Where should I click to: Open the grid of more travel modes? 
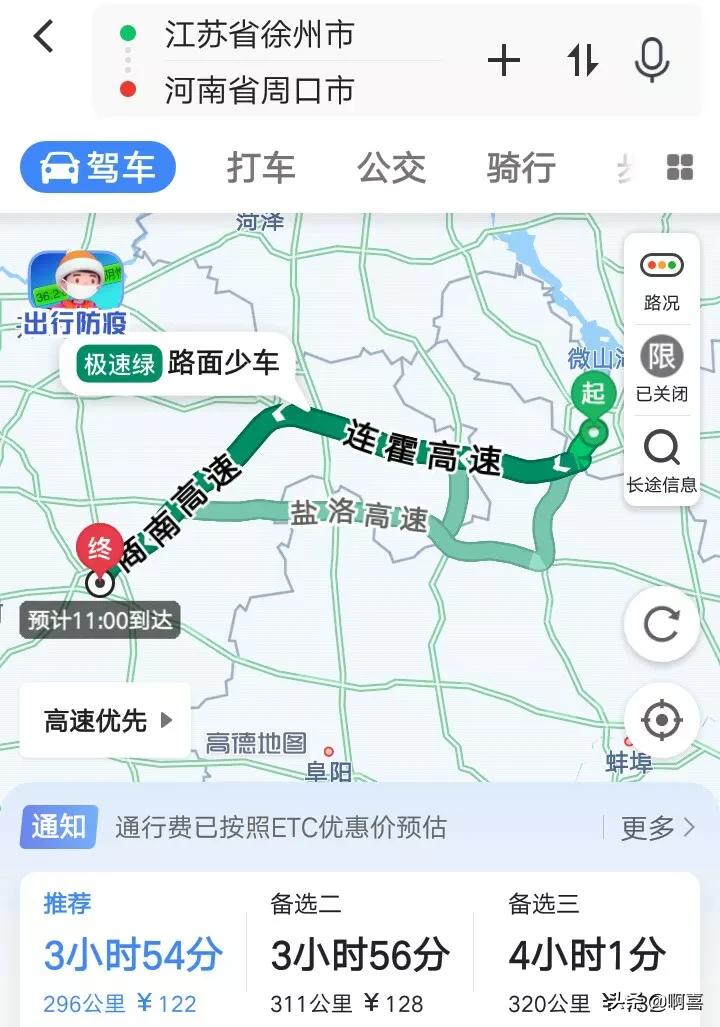click(x=680, y=167)
